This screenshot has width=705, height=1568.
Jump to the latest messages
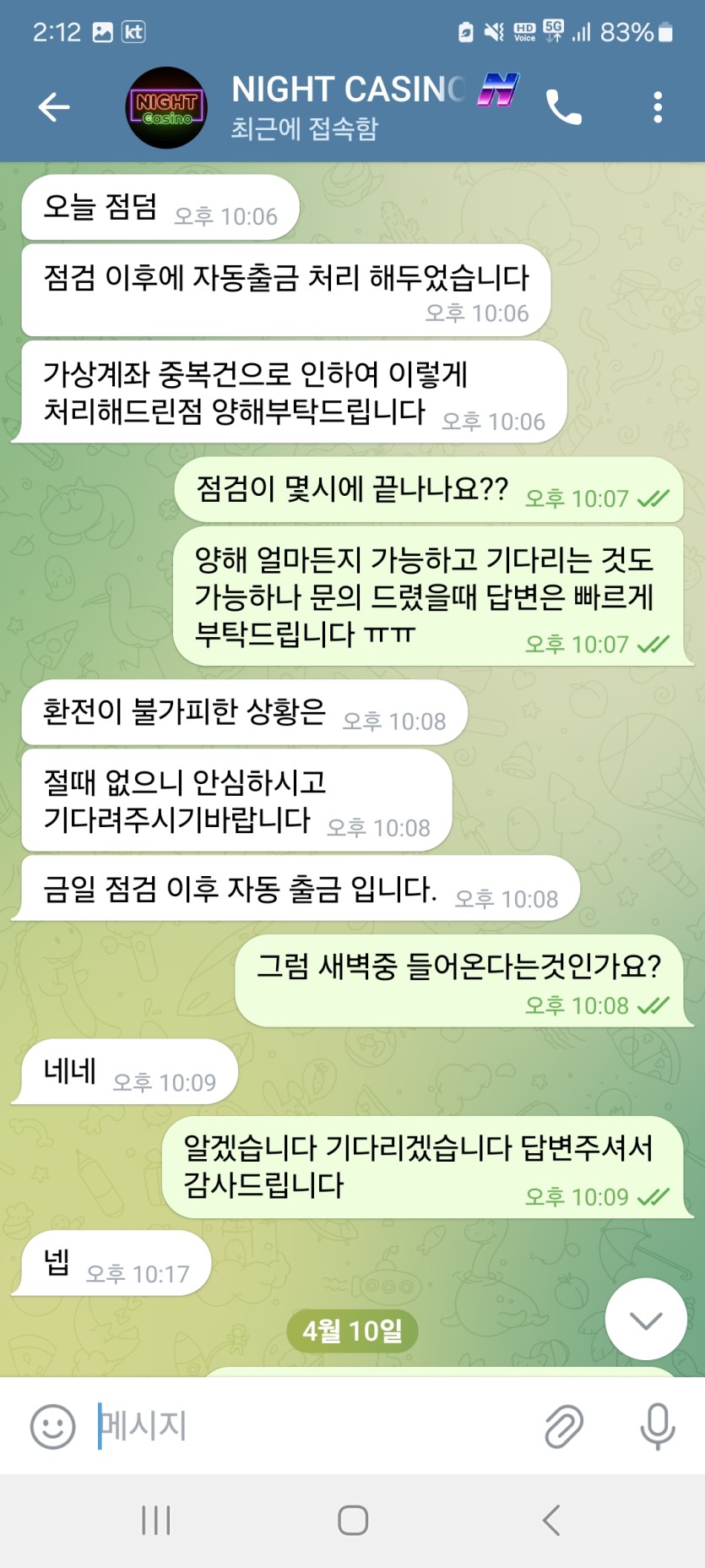click(646, 1319)
